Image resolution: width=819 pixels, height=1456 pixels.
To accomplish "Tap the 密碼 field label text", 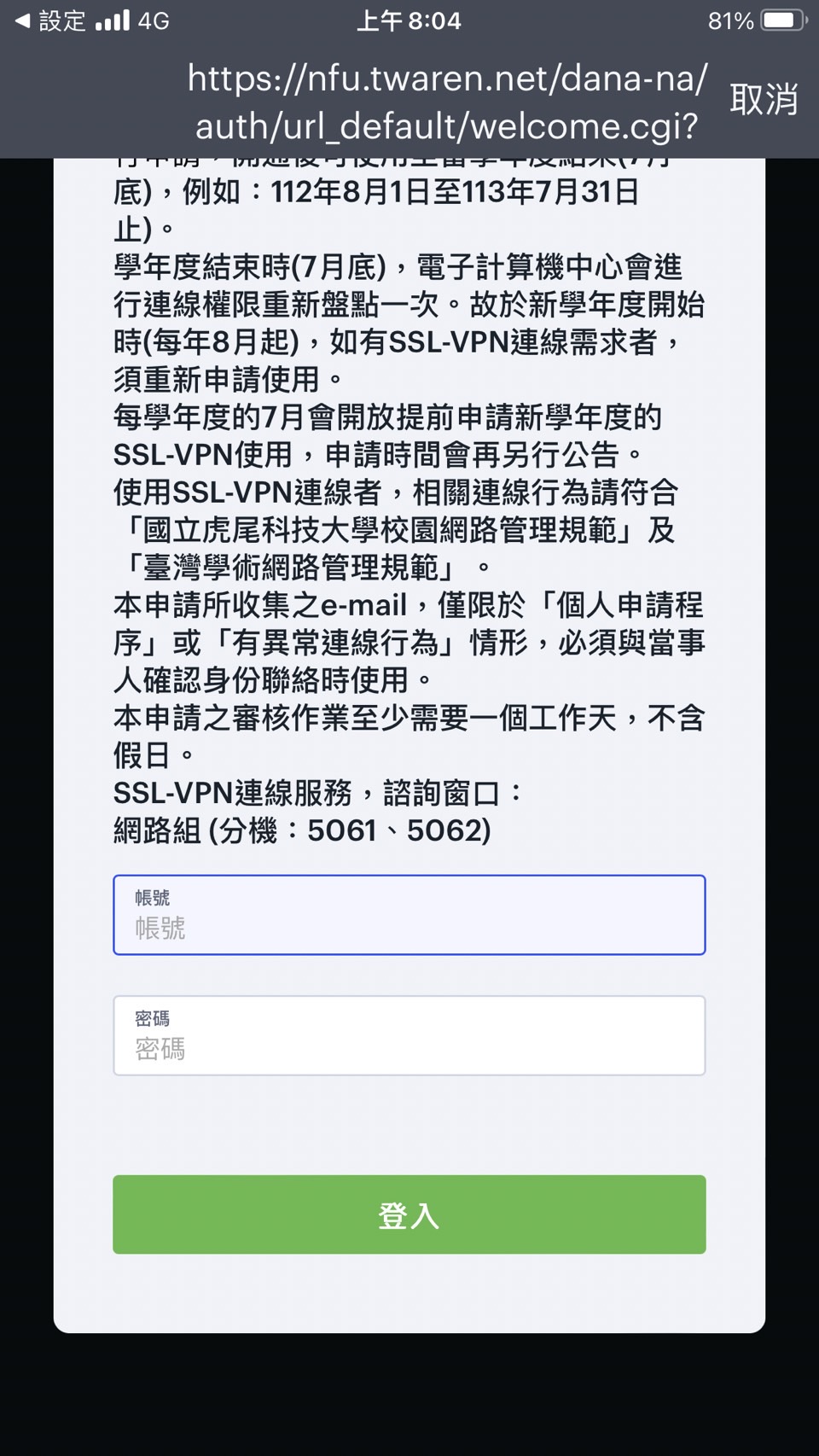I will tap(154, 1017).
